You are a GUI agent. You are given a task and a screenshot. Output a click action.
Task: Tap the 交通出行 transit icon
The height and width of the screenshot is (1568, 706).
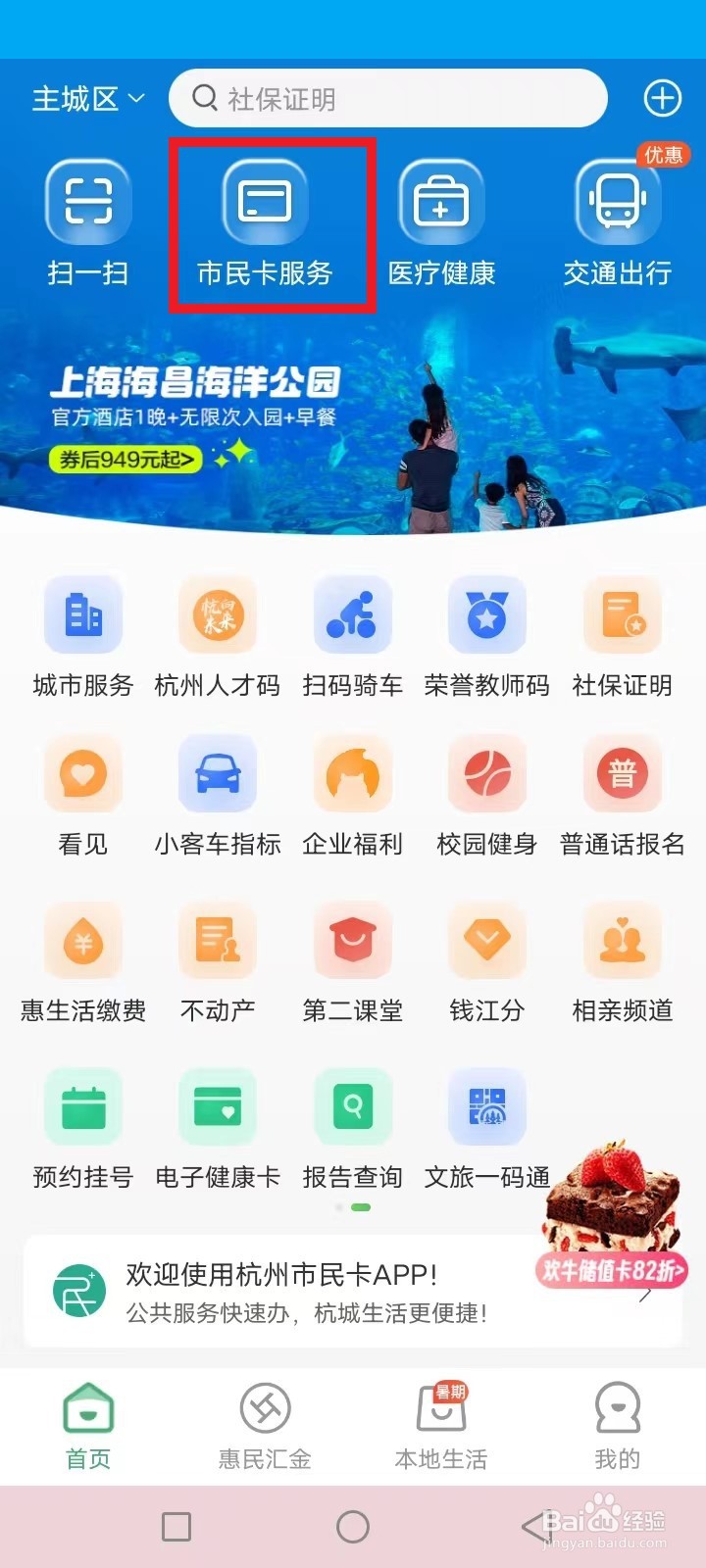pos(618,220)
